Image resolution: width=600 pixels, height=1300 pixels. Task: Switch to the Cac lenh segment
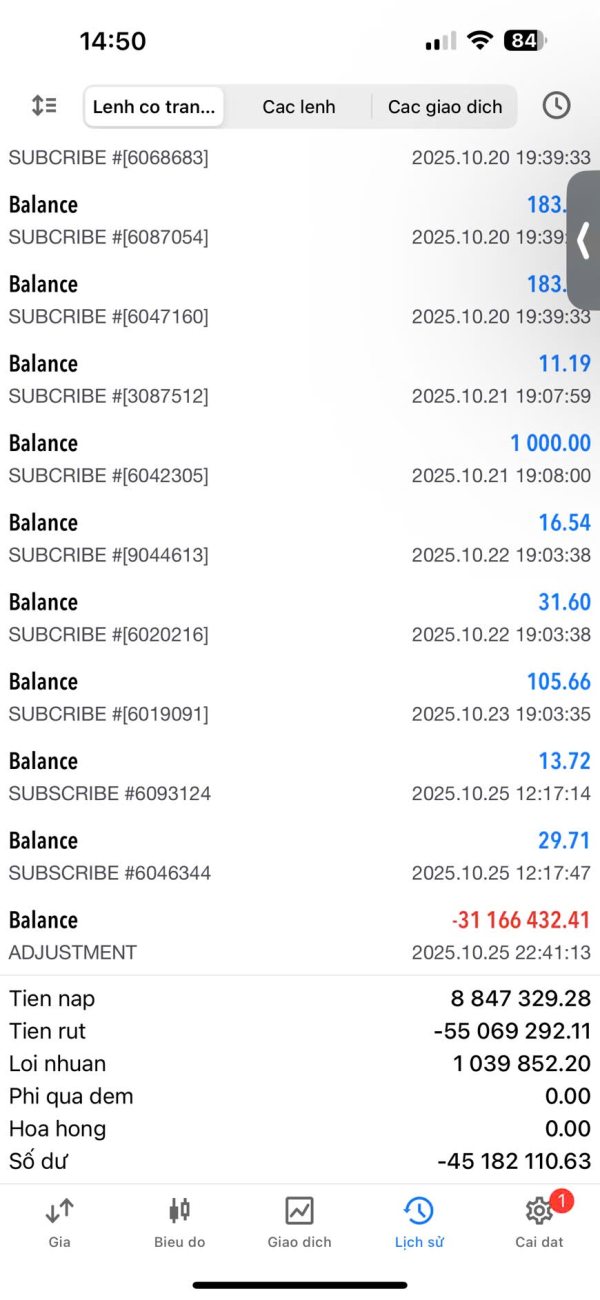click(298, 106)
